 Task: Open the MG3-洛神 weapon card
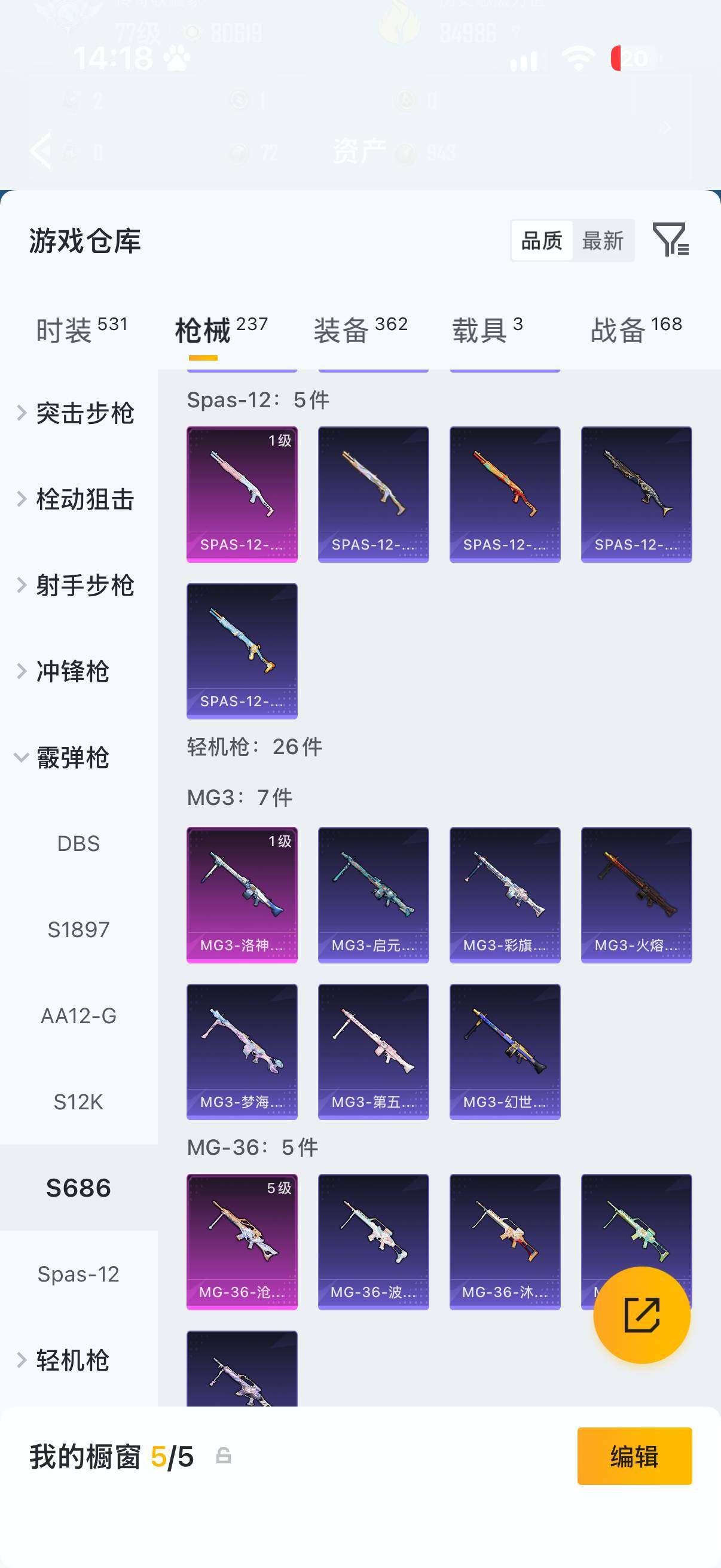click(x=242, y=895)
